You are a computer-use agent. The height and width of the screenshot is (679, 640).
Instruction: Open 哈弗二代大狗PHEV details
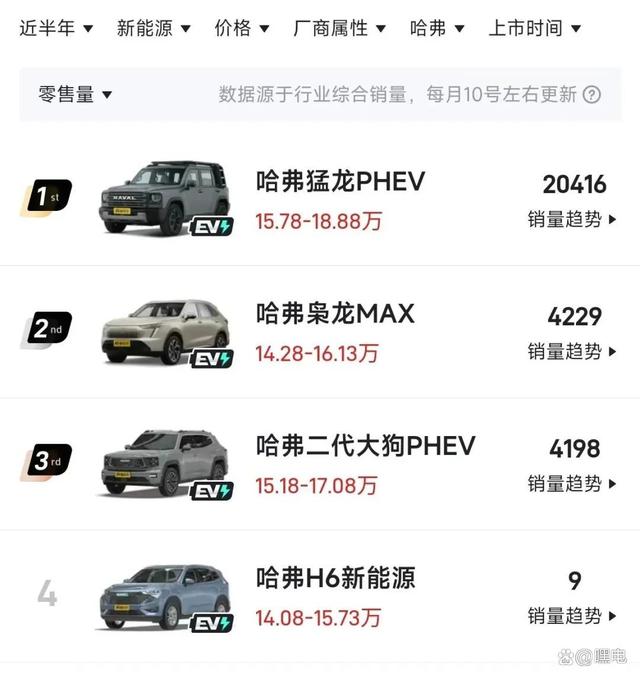point(365,446)
